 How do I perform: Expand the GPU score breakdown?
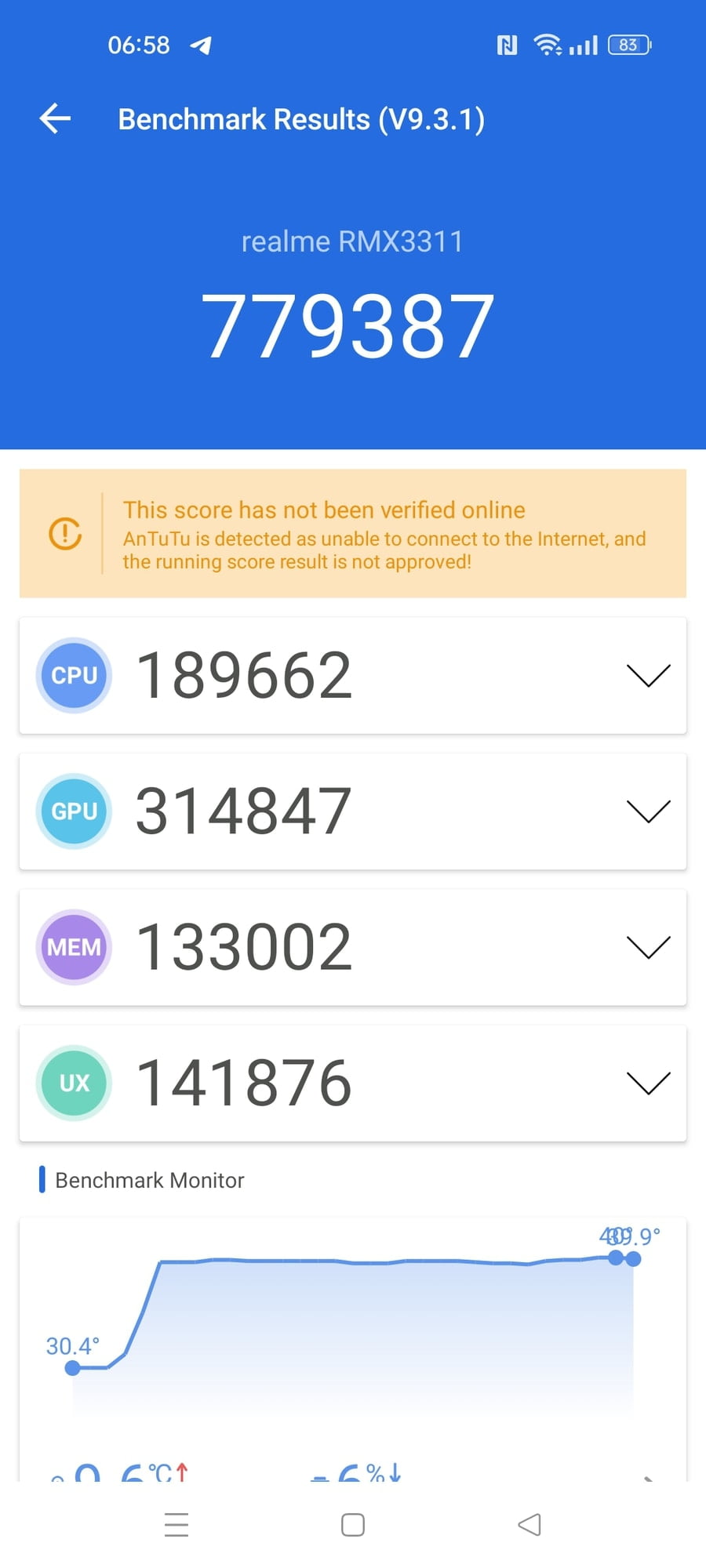coord(648,811)
